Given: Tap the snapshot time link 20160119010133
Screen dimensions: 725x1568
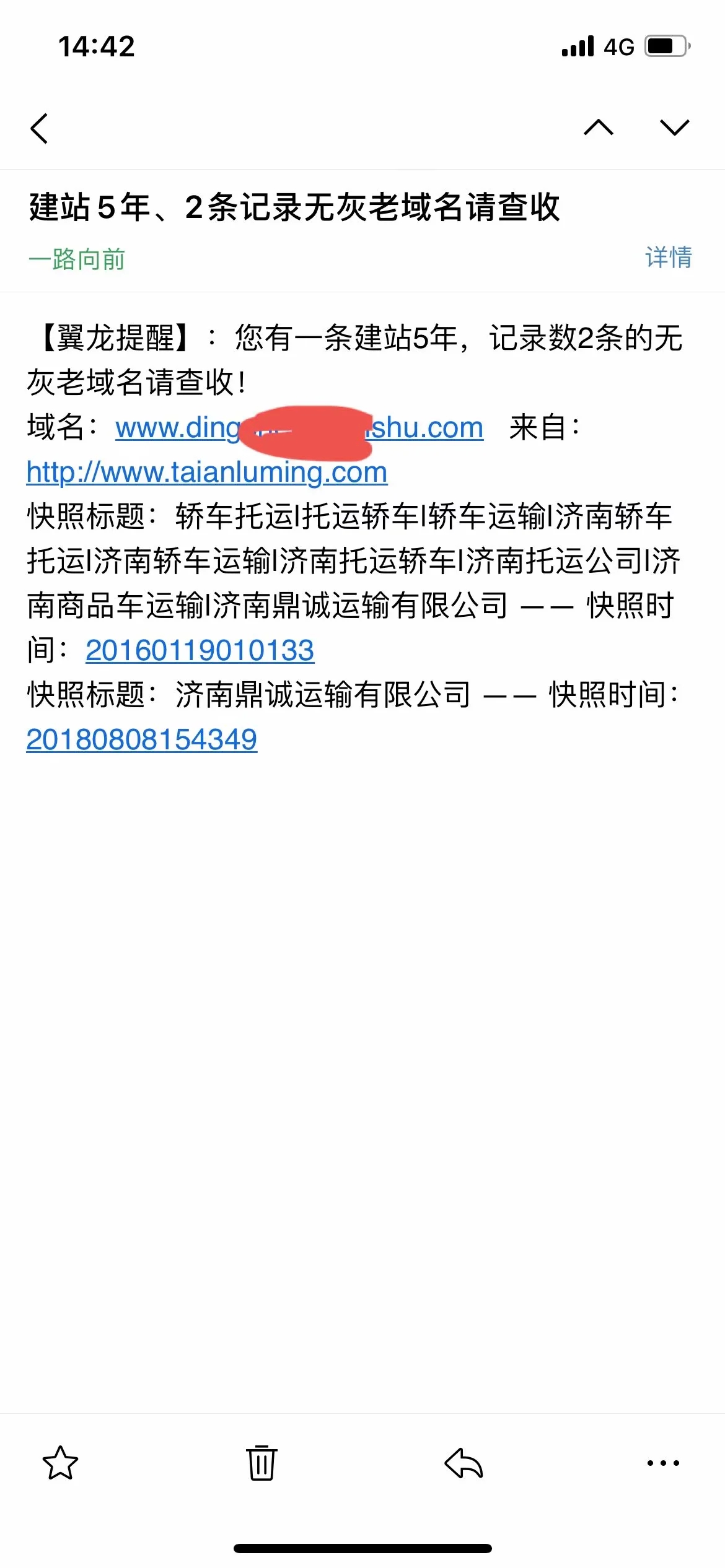Looking at the screenshot, I should (200, 650).
